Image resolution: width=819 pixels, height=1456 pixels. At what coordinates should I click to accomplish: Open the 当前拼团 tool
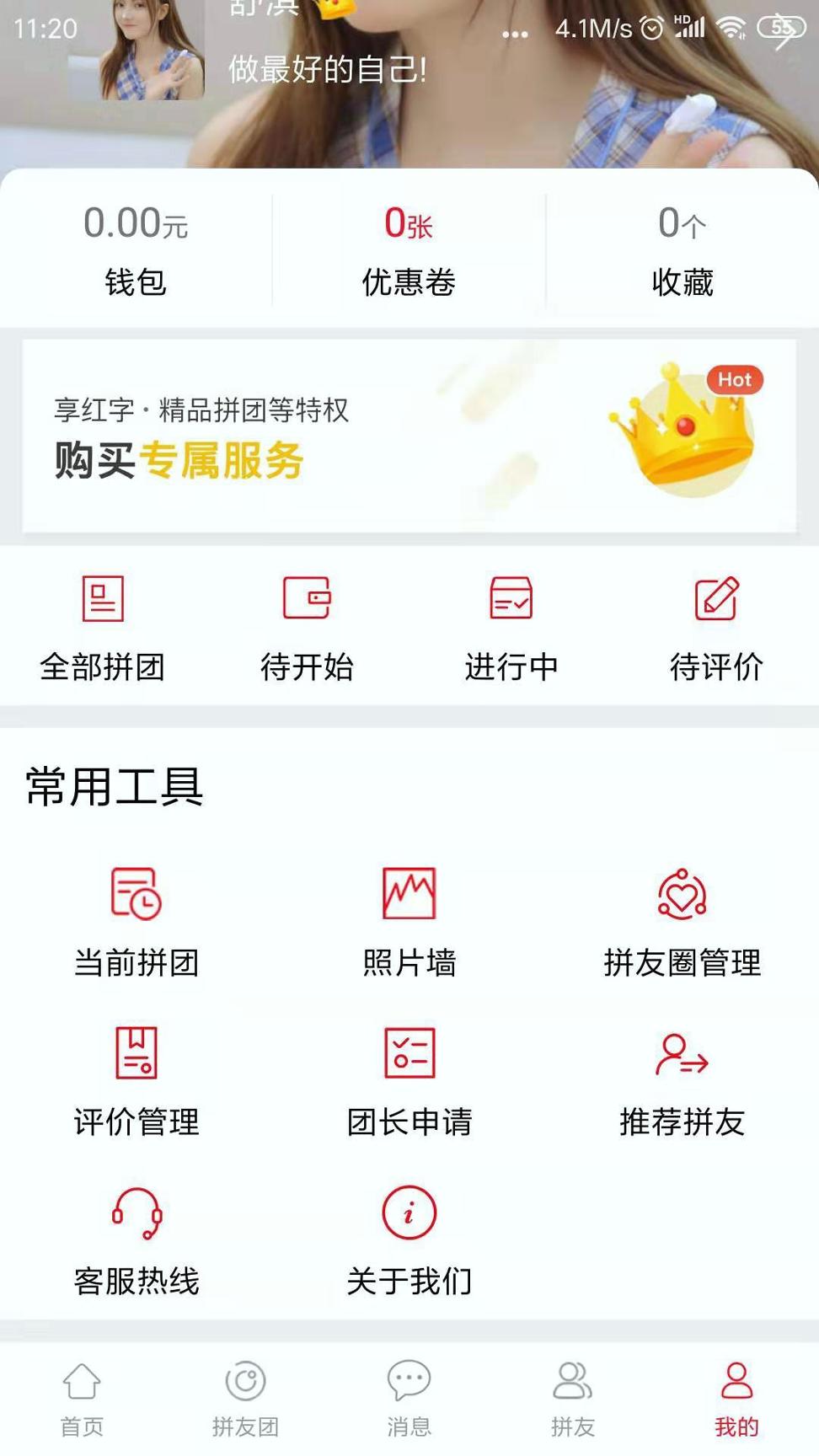tap(136, 922)
